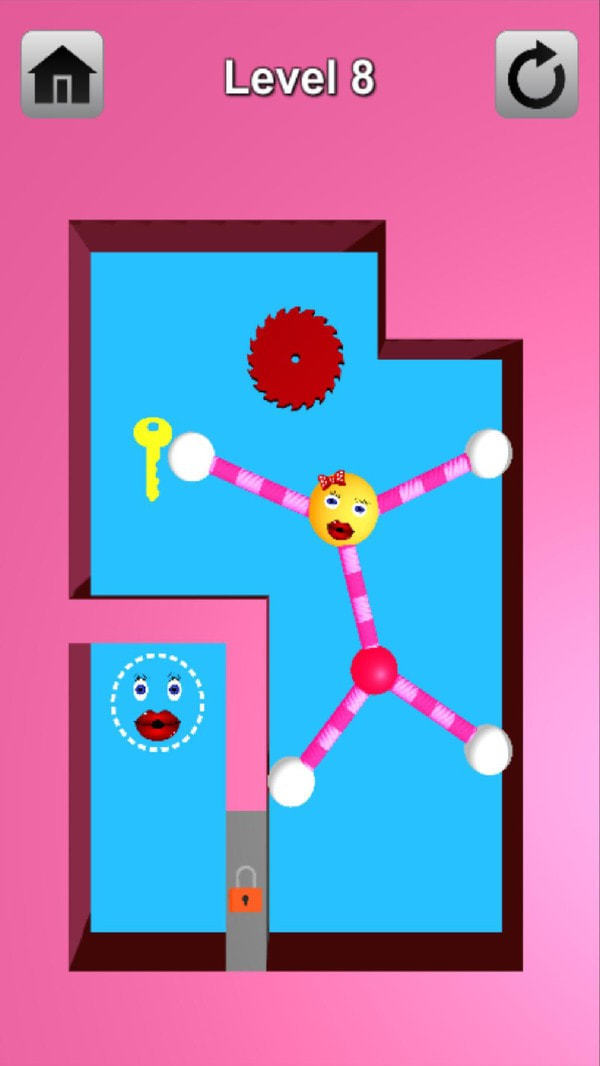Tap the white peg beside the yellow key
Viewport: 600px width, 1066px height.
click(191, 456)
